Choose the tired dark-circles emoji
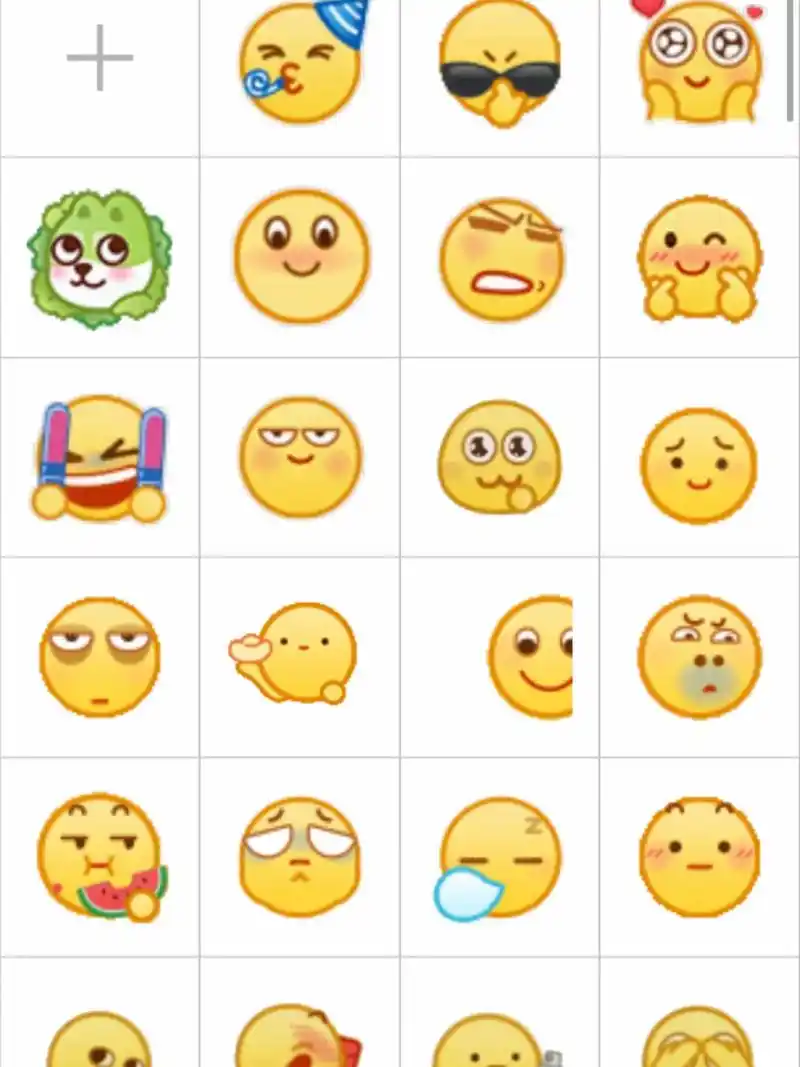800x1067 pixels. coord(100,656)
